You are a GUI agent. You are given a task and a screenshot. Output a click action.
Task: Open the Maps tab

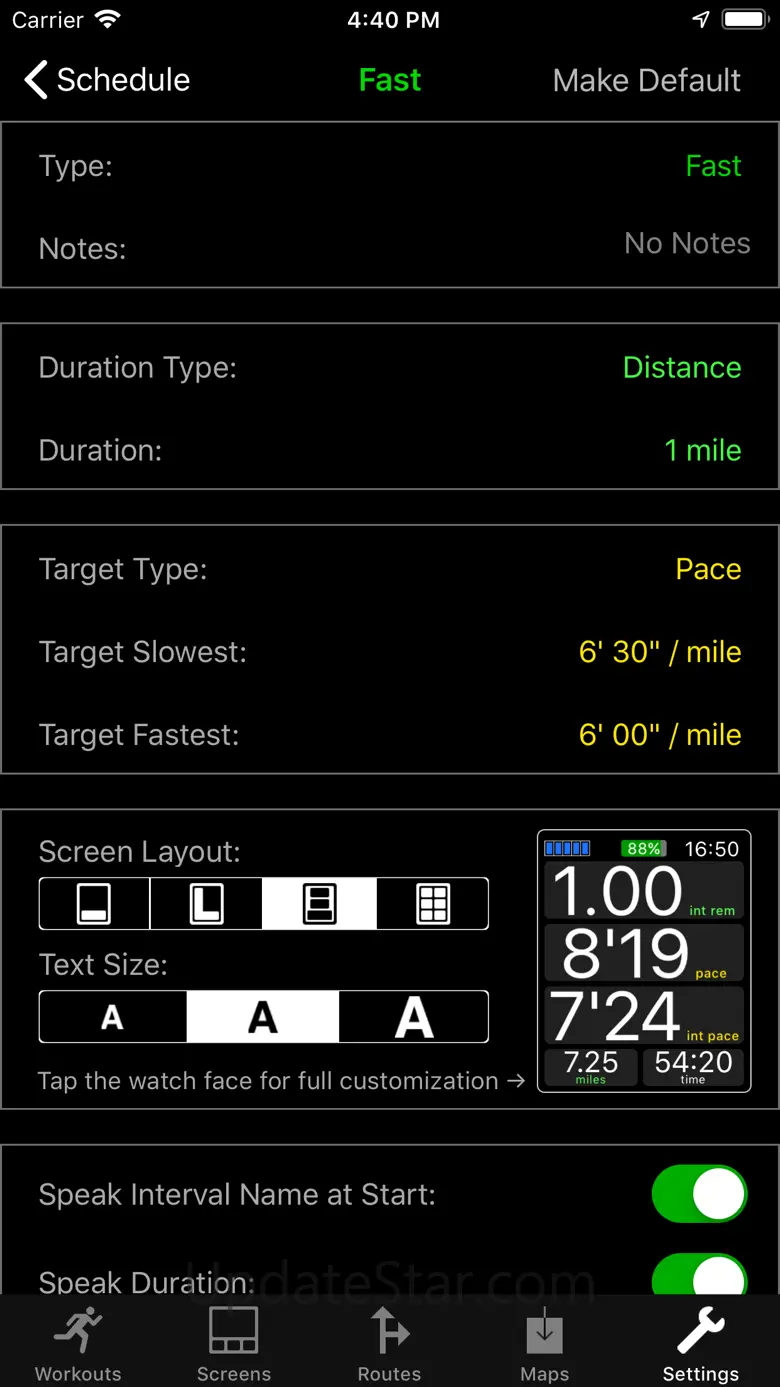click(545, 1343)
